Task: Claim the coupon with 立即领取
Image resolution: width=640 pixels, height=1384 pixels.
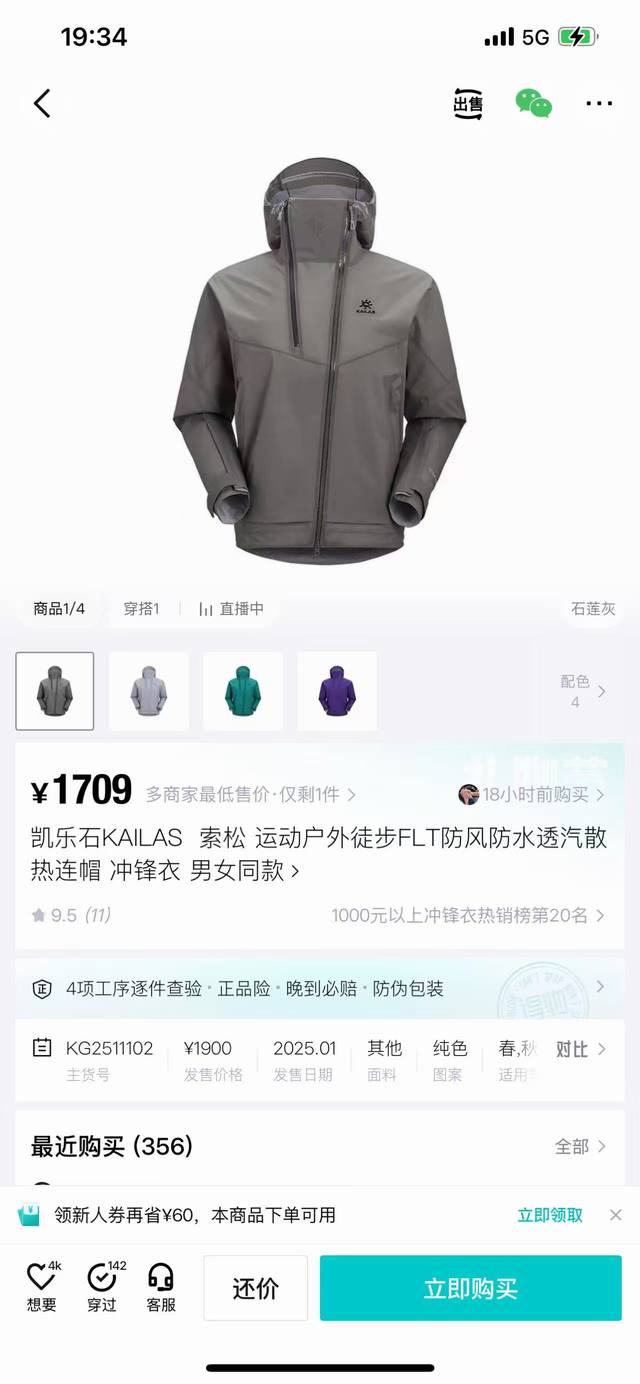Action: pyautogui.click(x=550, y=1215)
